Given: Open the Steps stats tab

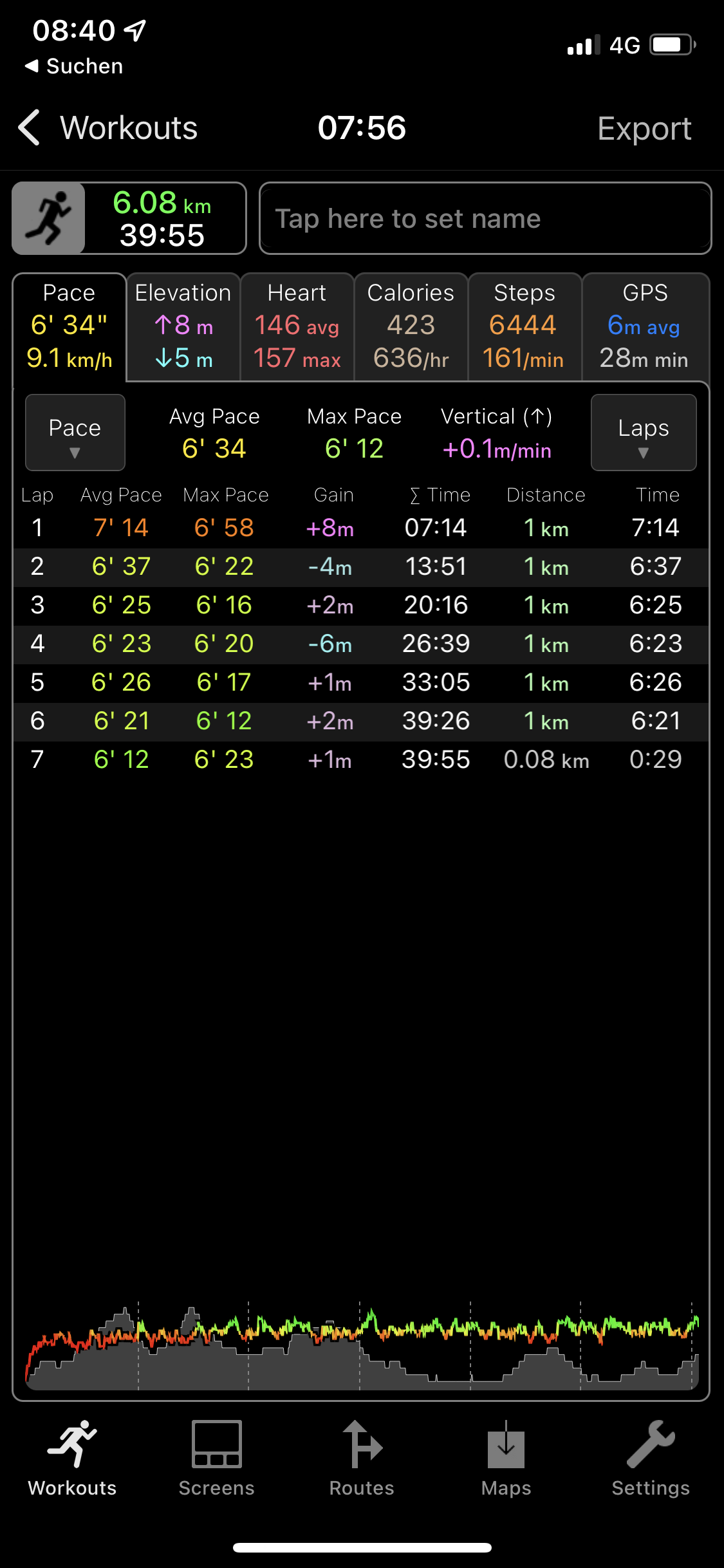Looking at the screenshot, I should click(x=524, y=326).
